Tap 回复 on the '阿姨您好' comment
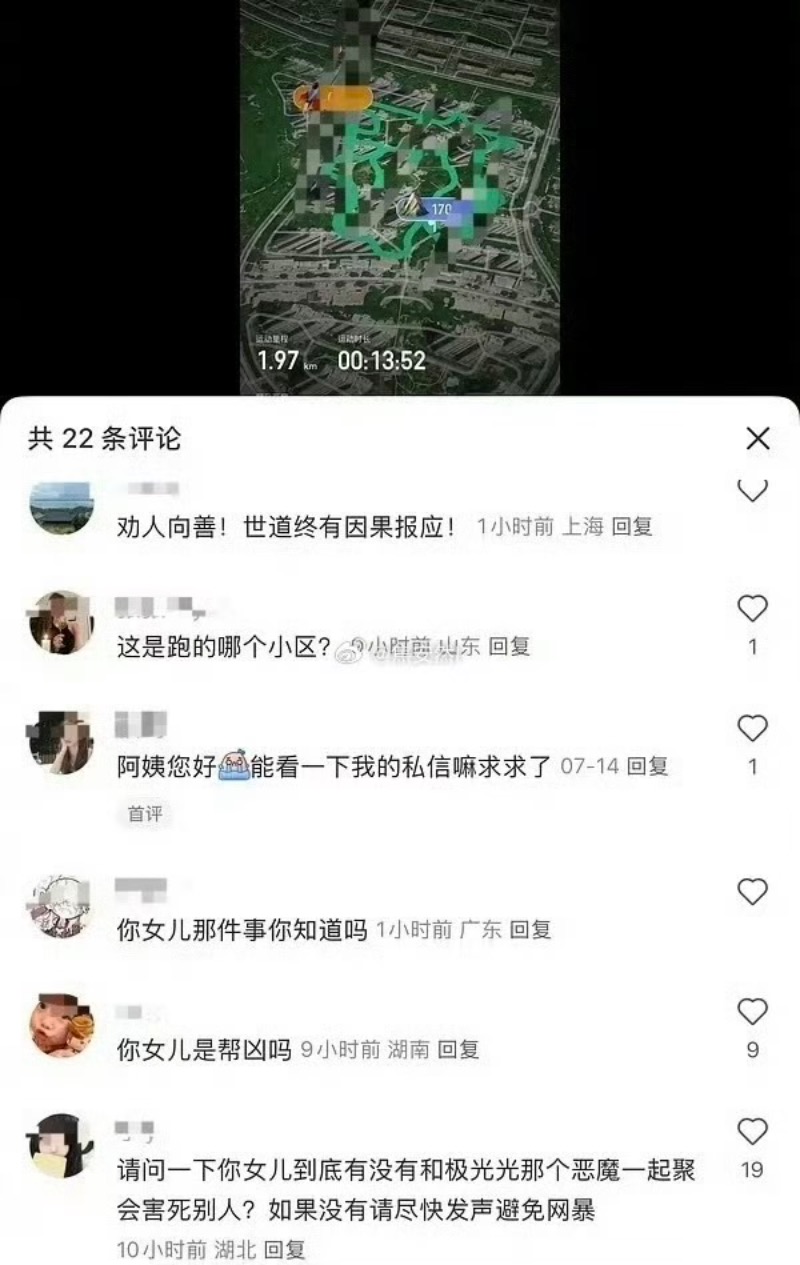Screen dimensions: 800x1265 (647, 767)
